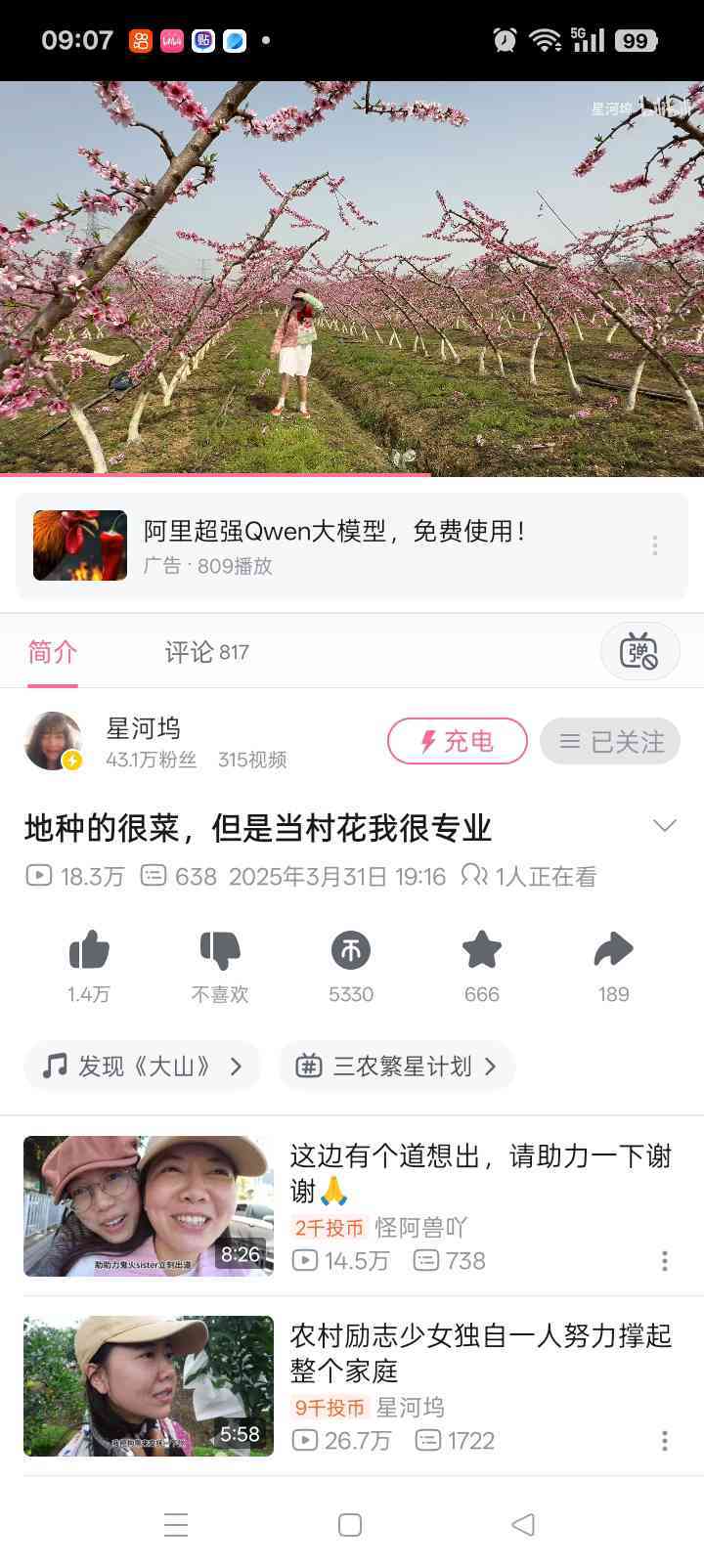The height and width of the screenshot is (1568, 704).
Task: Tap the dislike 不喜欢 icon
Action: tap(220, 951)
